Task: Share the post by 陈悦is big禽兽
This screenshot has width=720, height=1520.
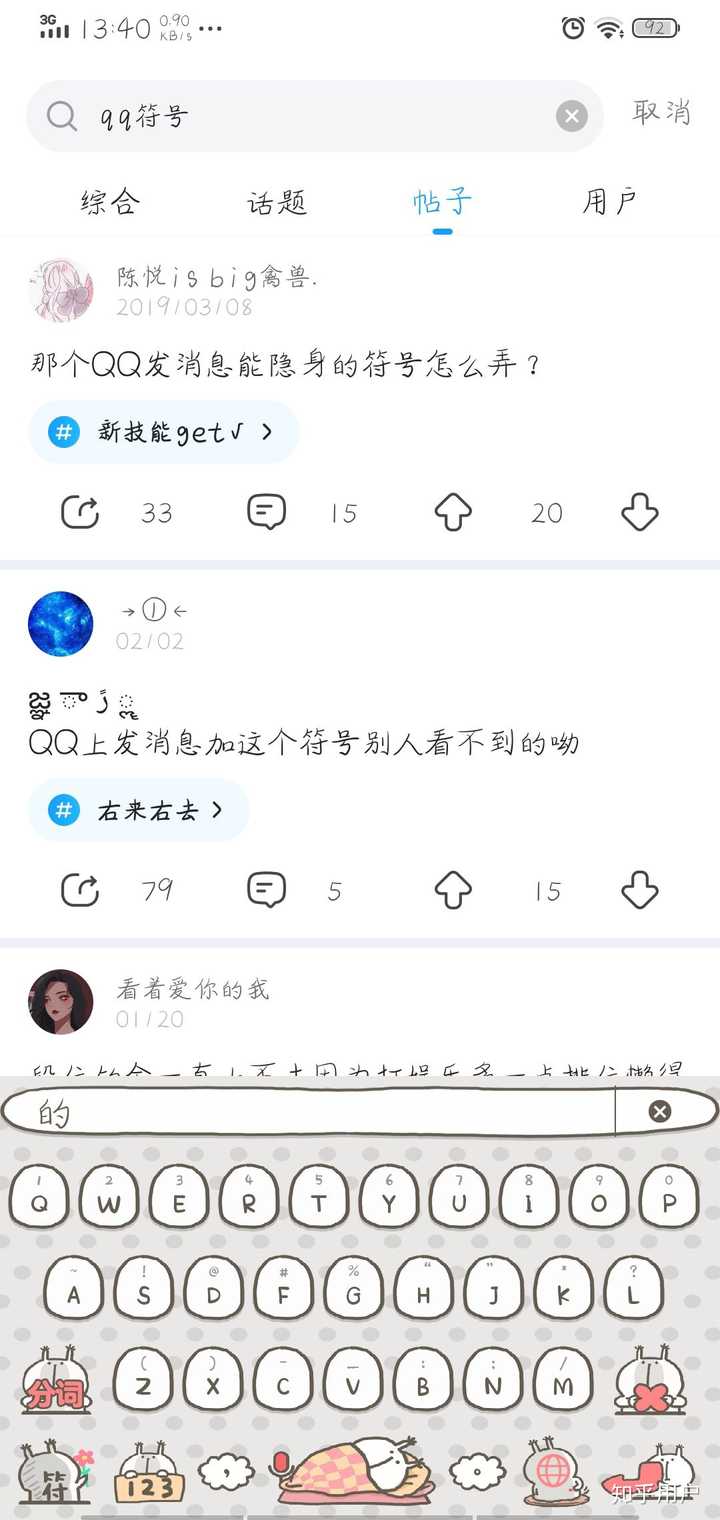Action: click(x=81, y=513)
